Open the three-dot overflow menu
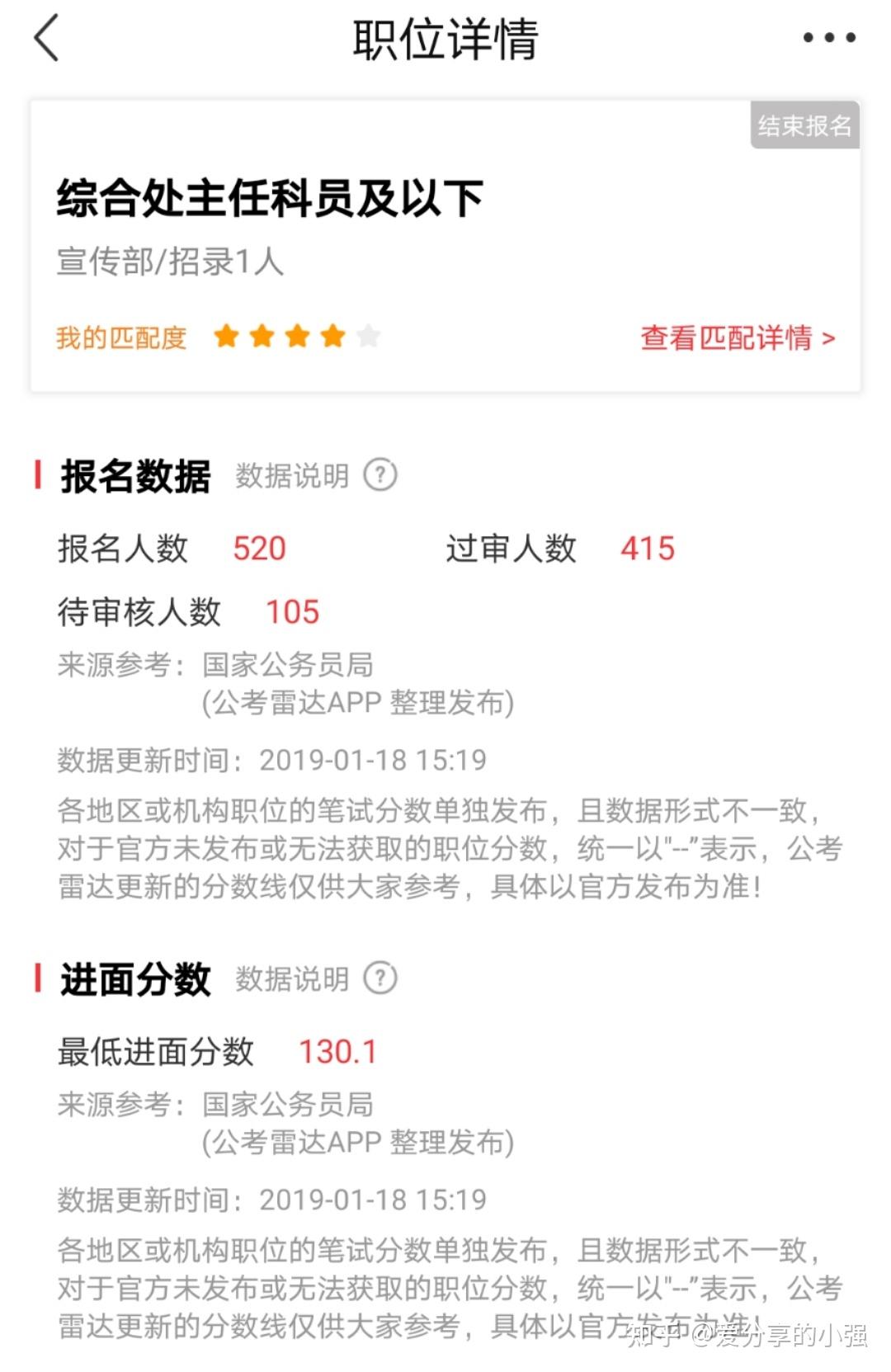The height and width of the screenshot is (1372, 891). tap(829, 38)
